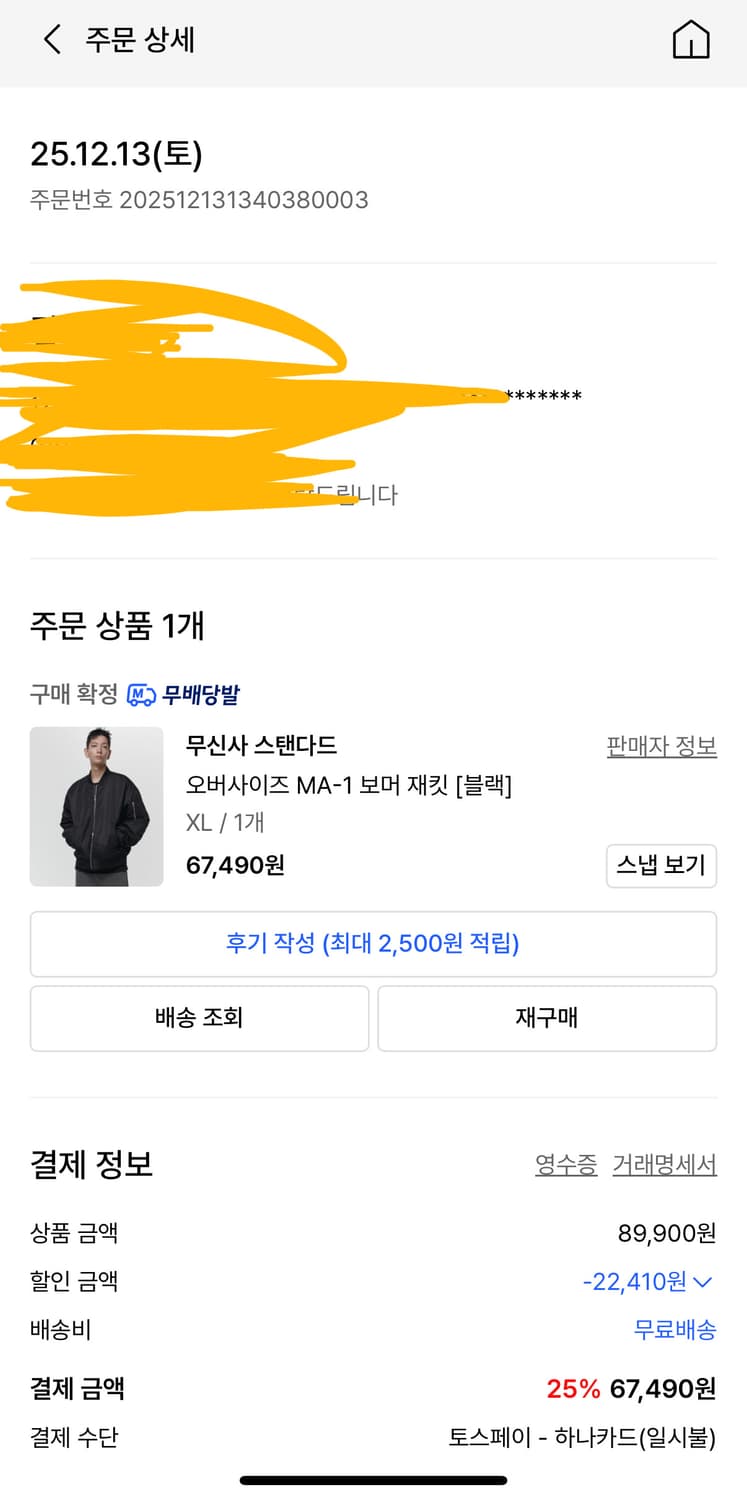Tap the home icon in the header
The height and width of the screenshot is (1500, 747).
[690, 41]
